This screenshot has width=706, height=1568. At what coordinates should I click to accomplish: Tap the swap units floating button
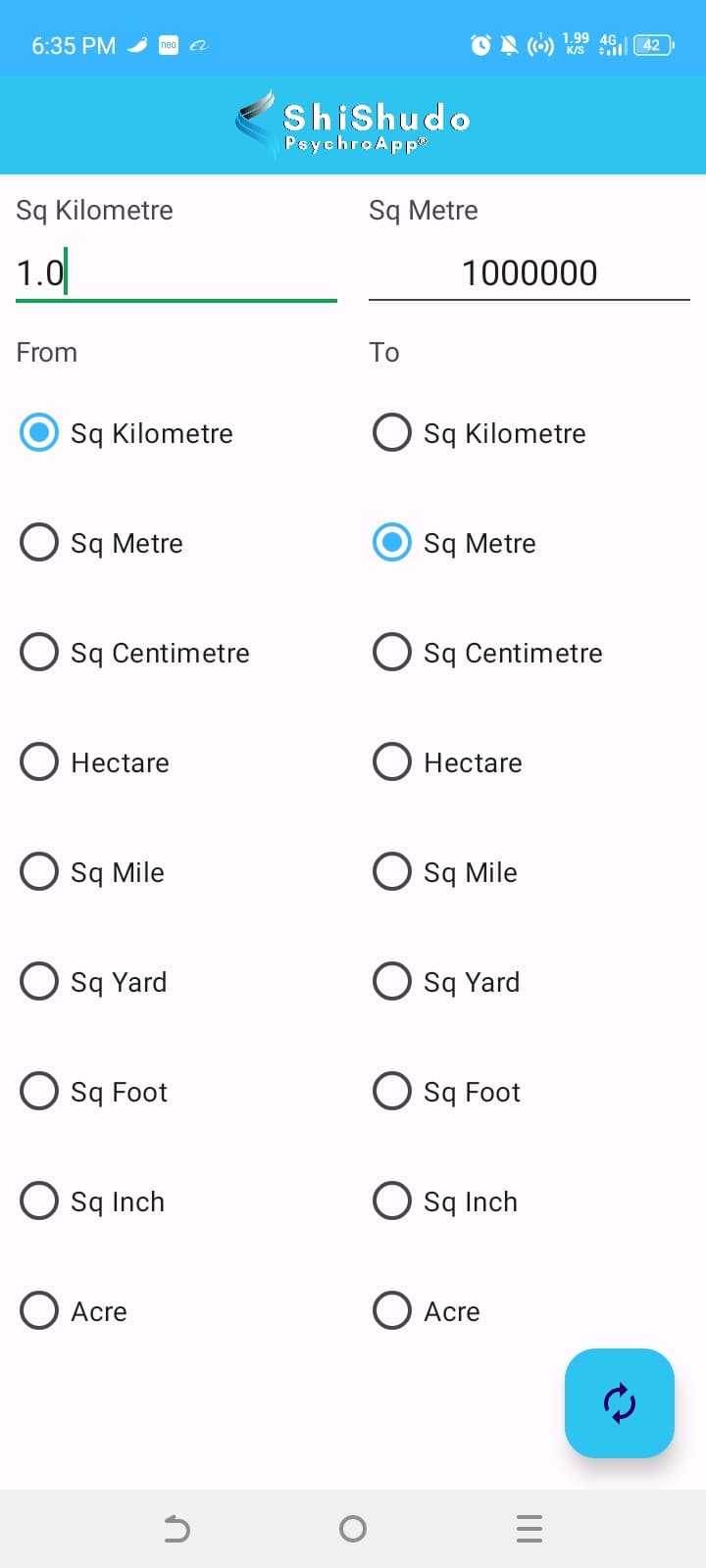click(620, 1403)
